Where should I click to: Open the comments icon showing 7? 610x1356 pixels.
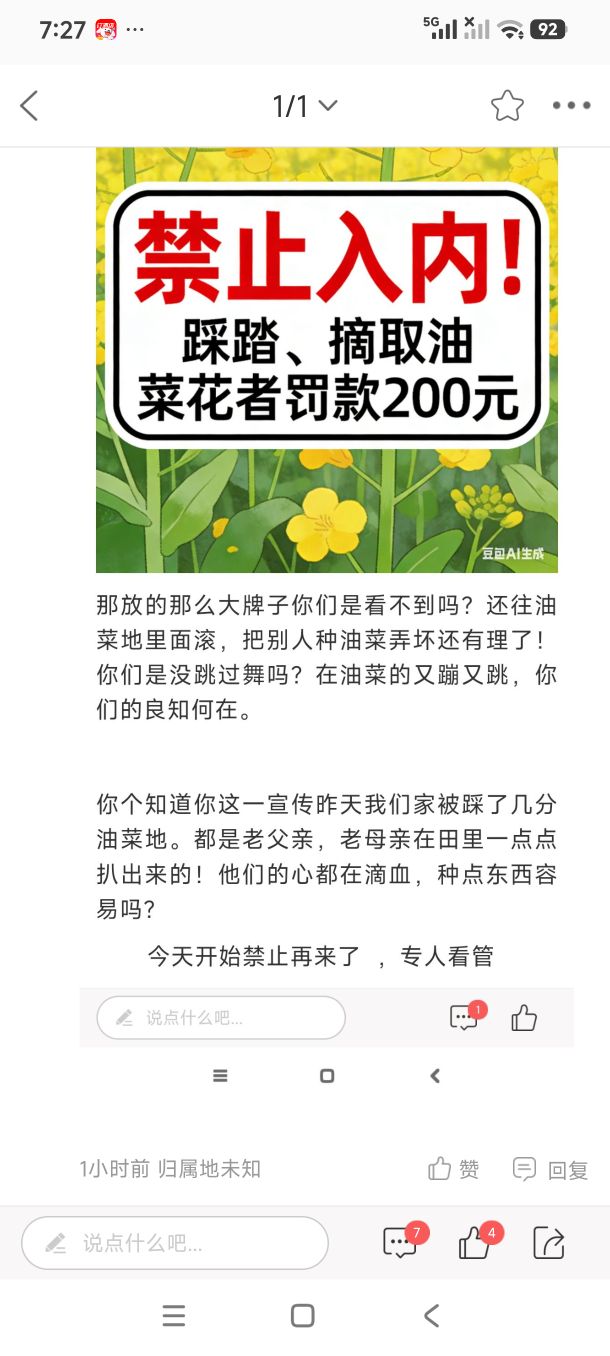coord(401,1242)
